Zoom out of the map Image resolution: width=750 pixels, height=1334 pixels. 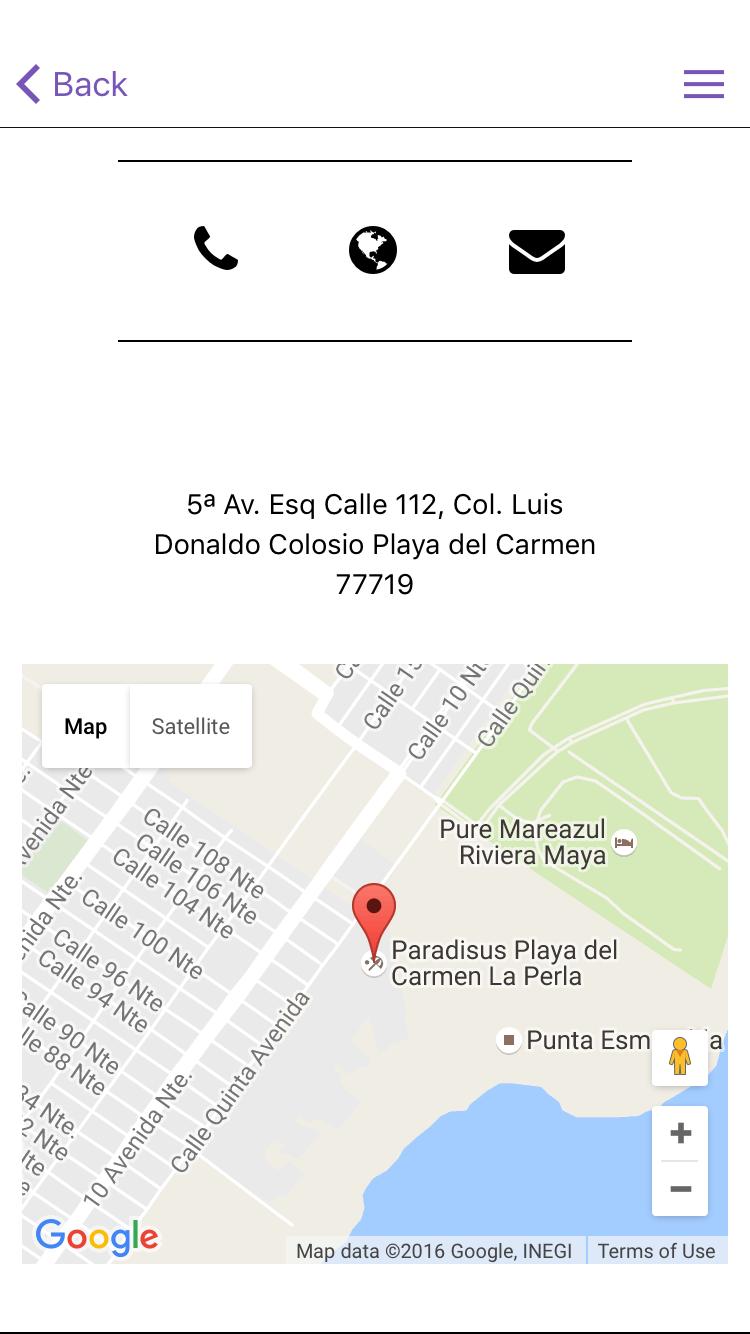click(x=680, y=1189)
